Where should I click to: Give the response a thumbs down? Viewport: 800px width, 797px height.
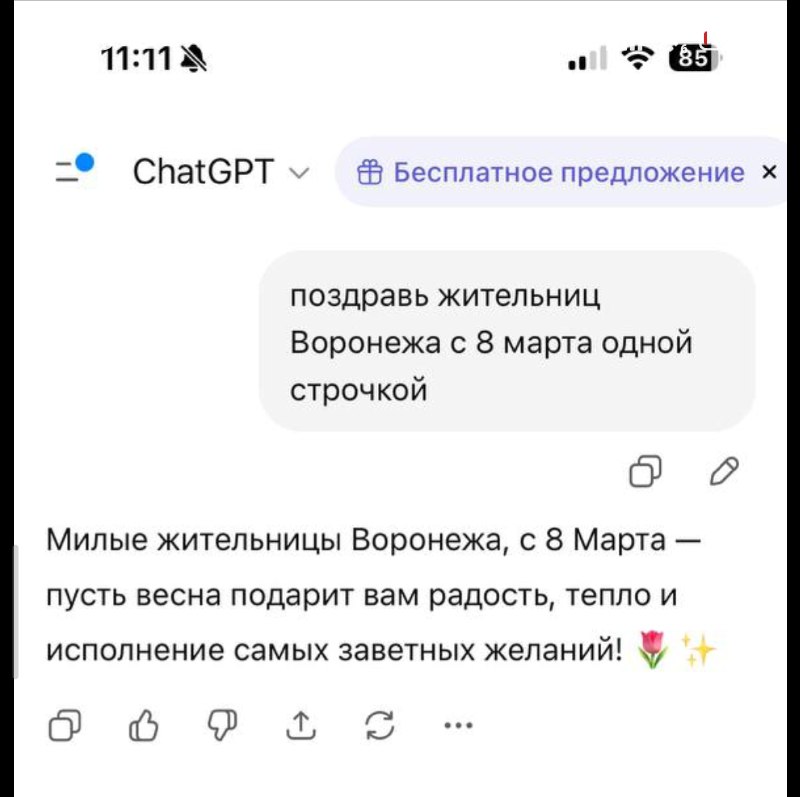222,725
